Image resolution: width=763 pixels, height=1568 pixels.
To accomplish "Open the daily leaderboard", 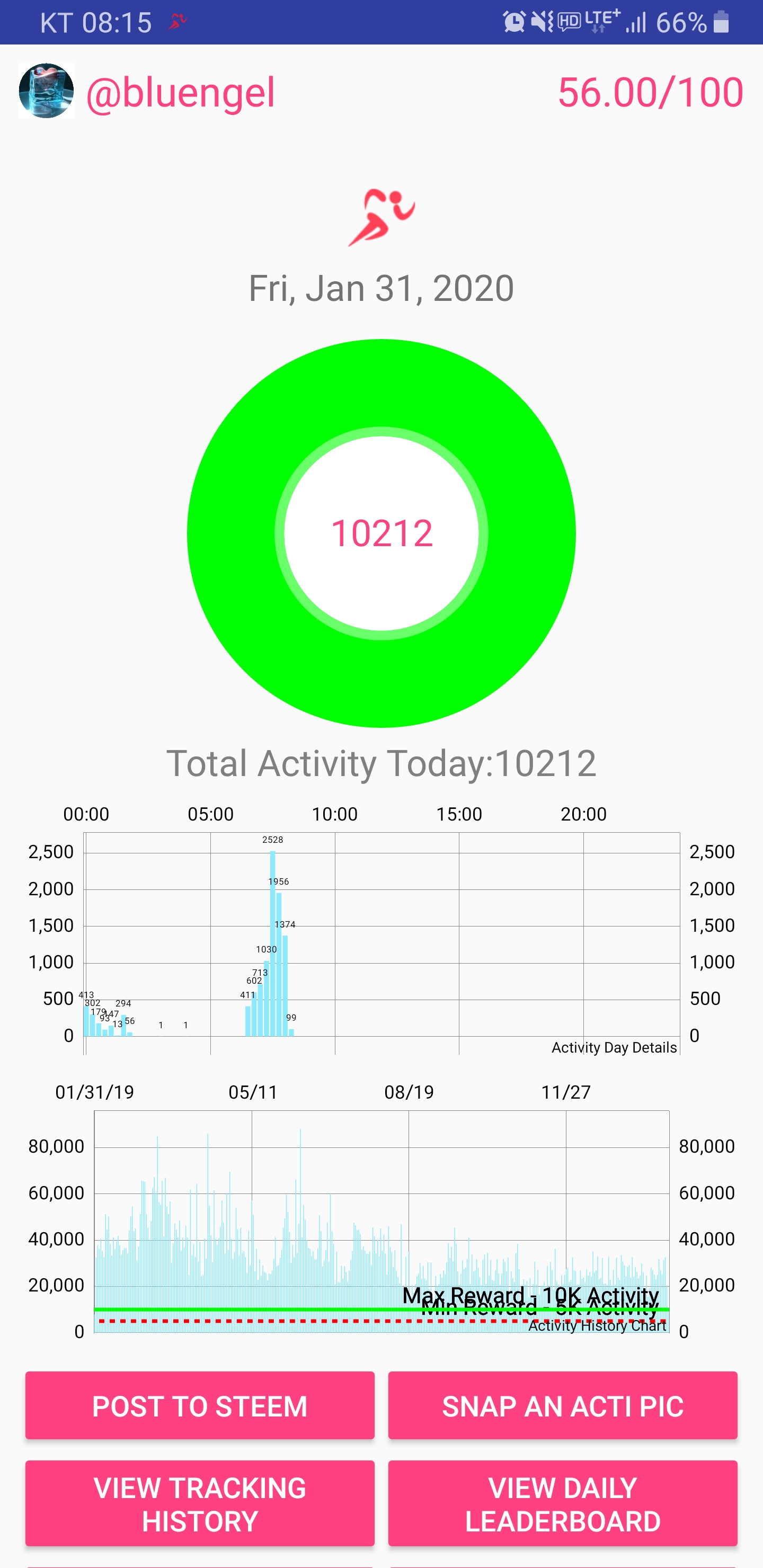I will pyautogui.click(x=563, y=1503).
